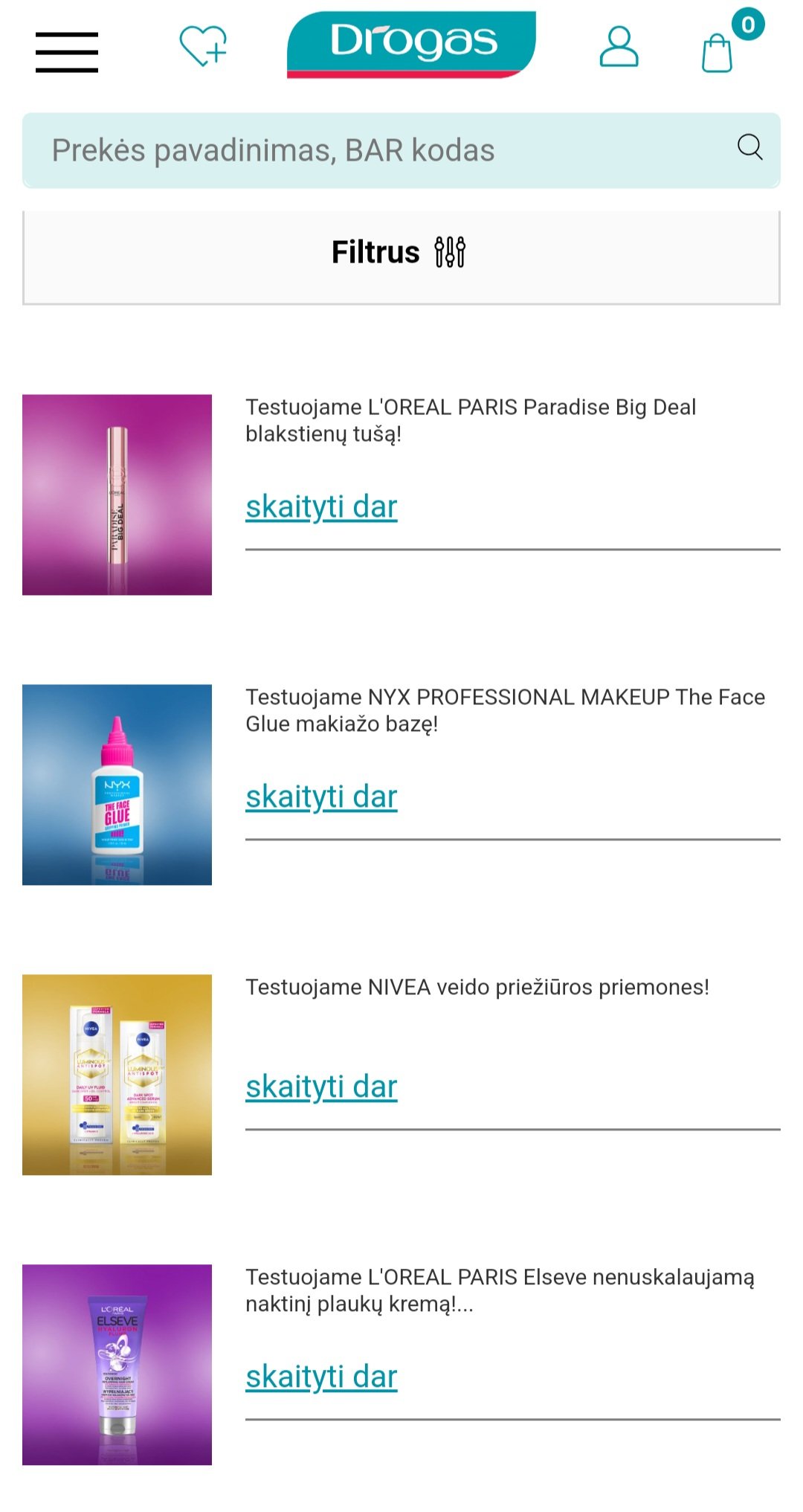
Task: Open the Filtrus filter button
Action: [x=401, y=257]
